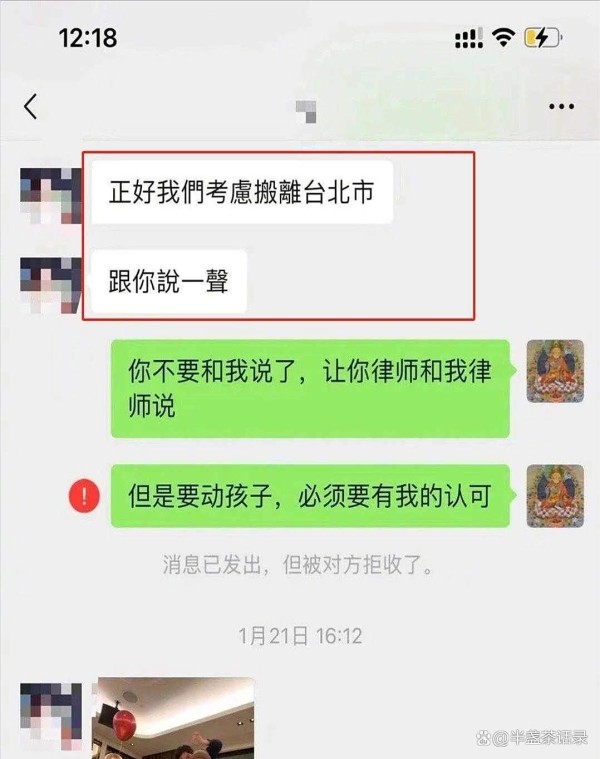Open own avatar beside 让你律师和我律师说 message
600x759 pixels.
[x=555, y=371]
